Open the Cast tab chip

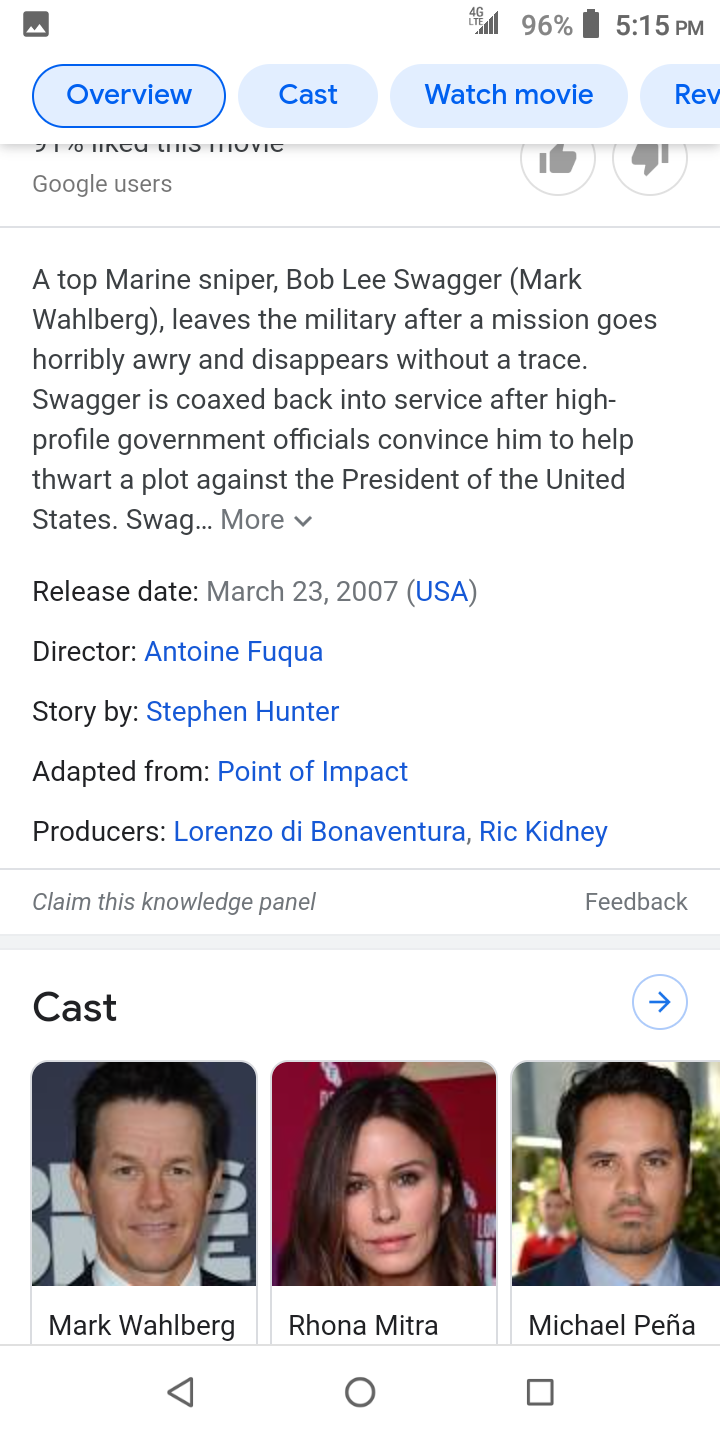308,96
